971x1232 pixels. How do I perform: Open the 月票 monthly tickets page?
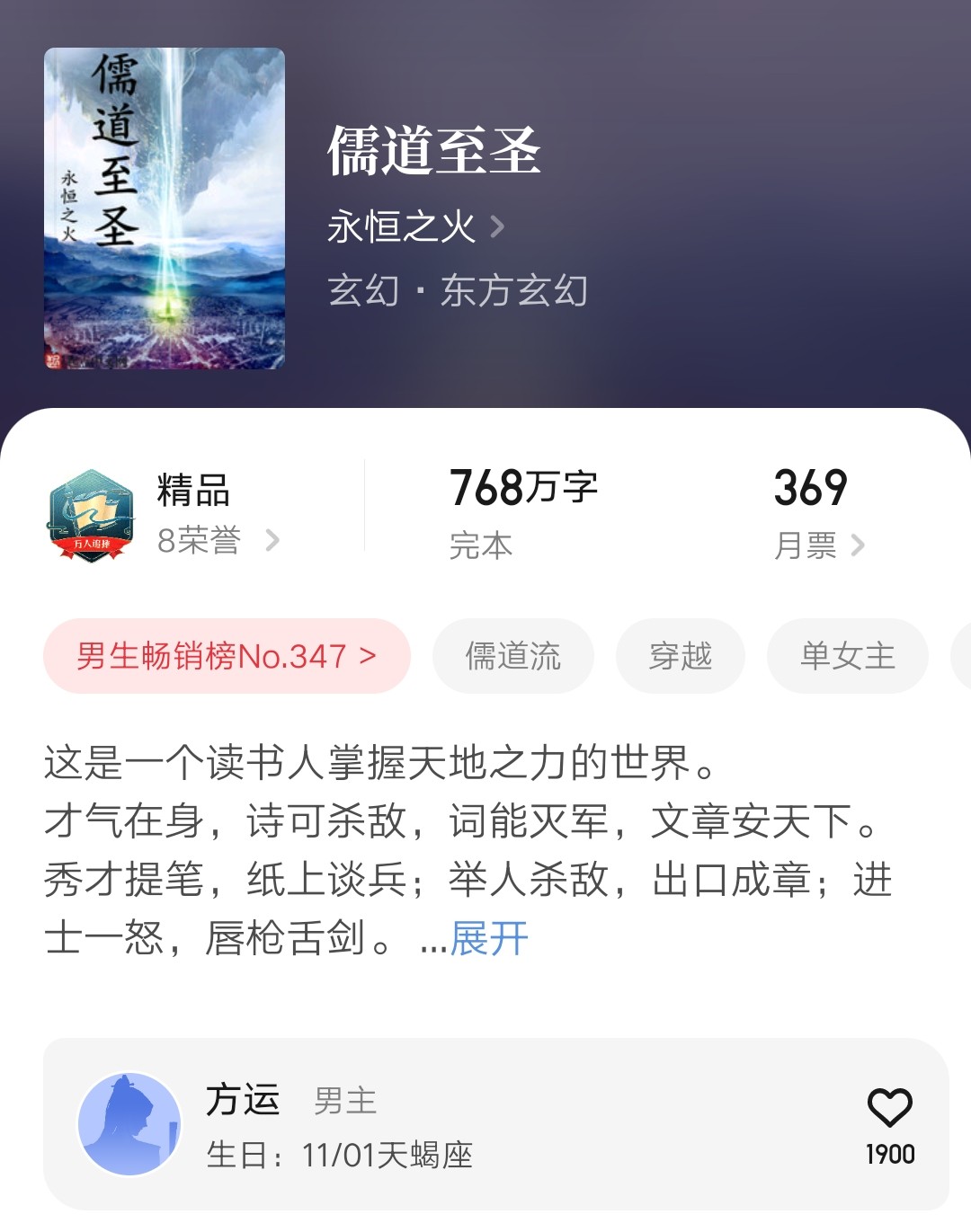click(x=818, y=545)
